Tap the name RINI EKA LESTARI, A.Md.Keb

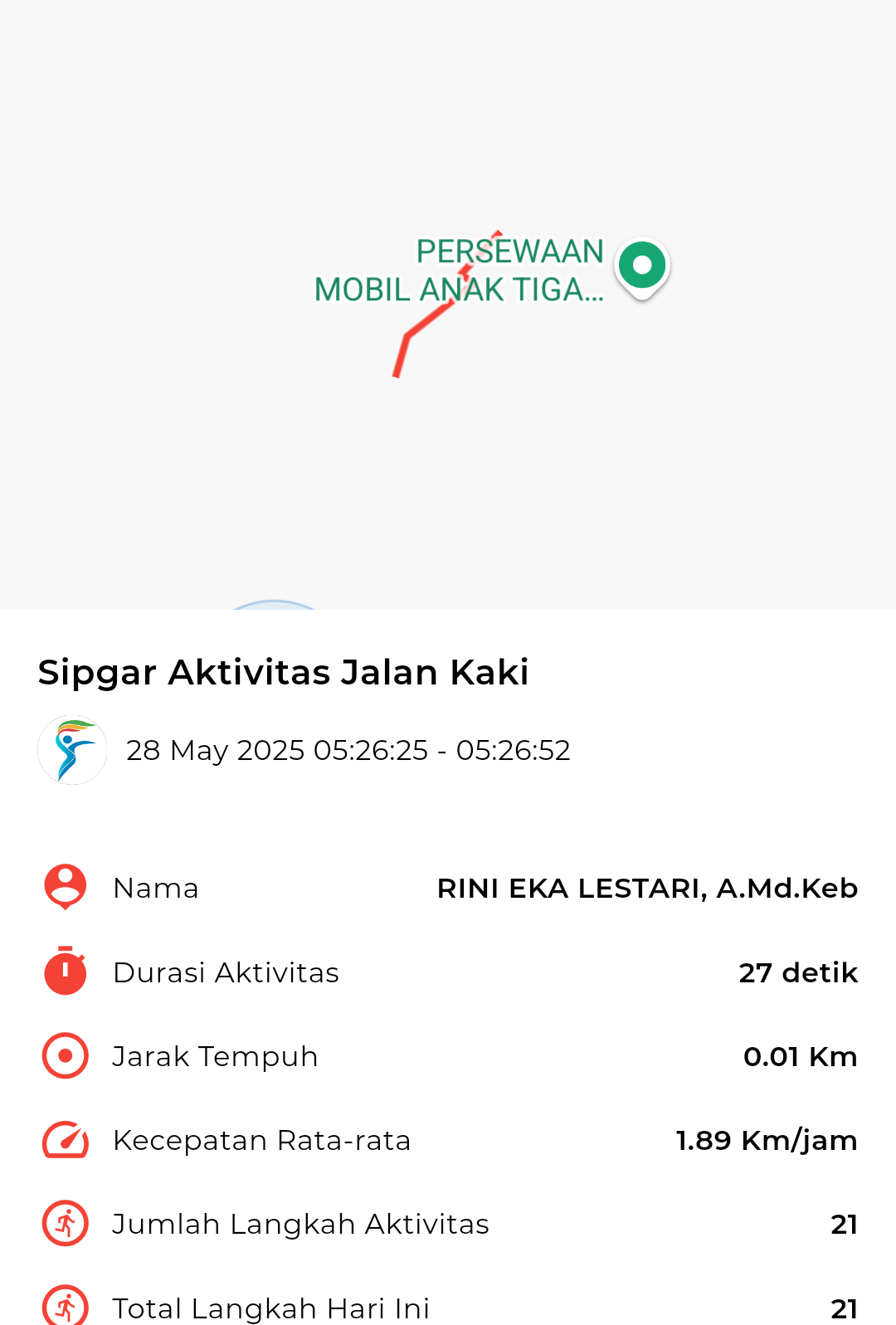pos(648,887)
